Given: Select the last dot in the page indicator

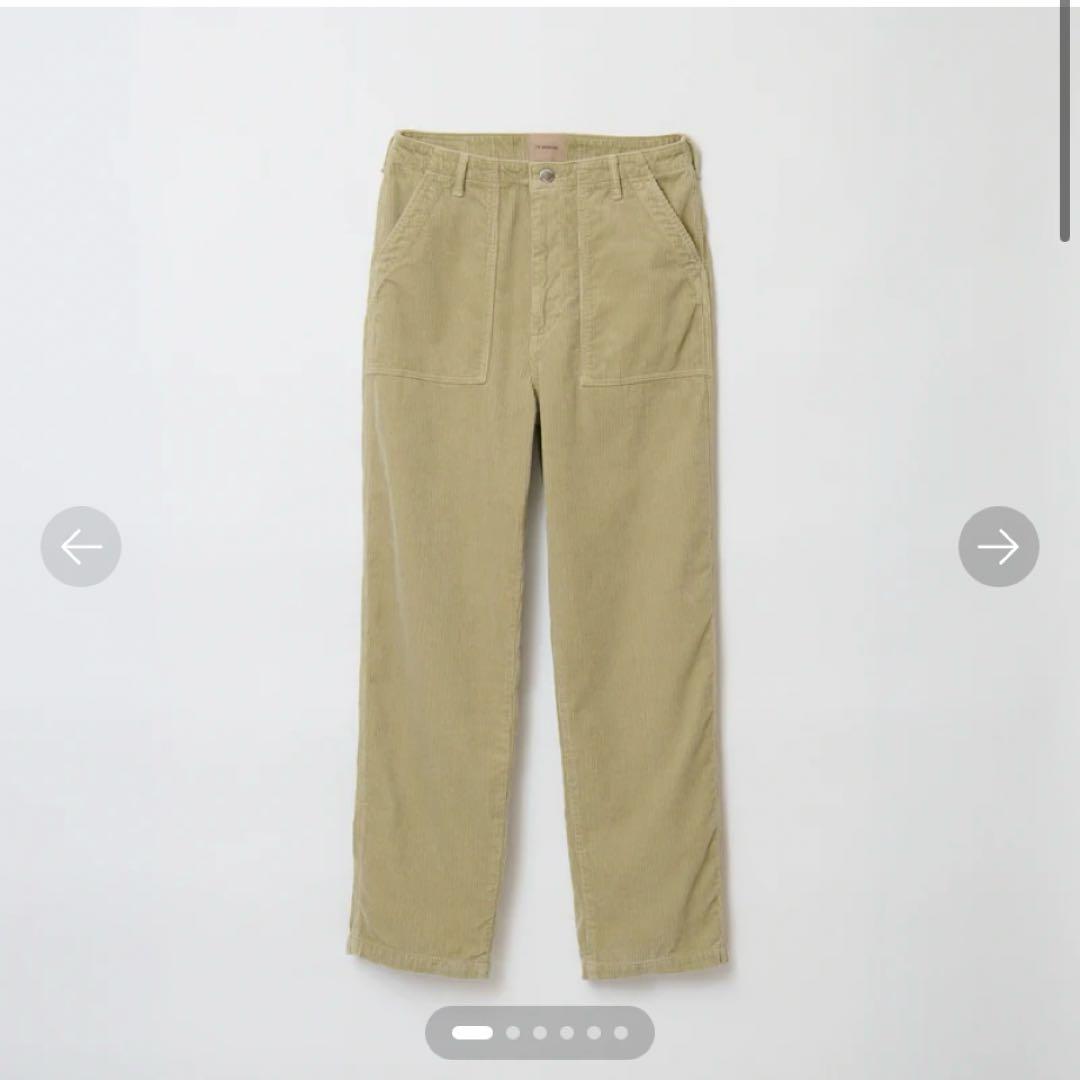Looking at the screenshot, I should coord(621,1033).
